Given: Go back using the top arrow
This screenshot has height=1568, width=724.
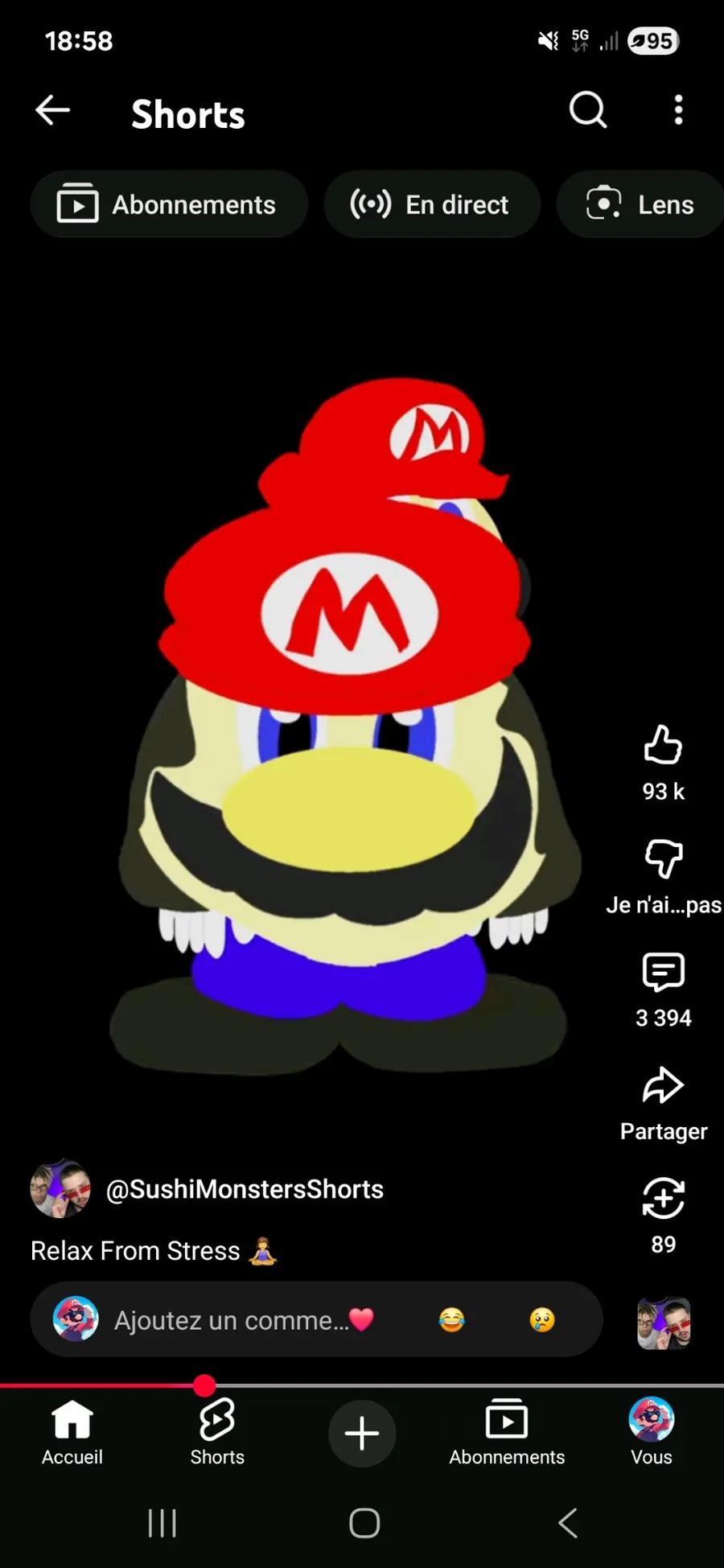Looking at the screenshot, I should pos(53,110).
